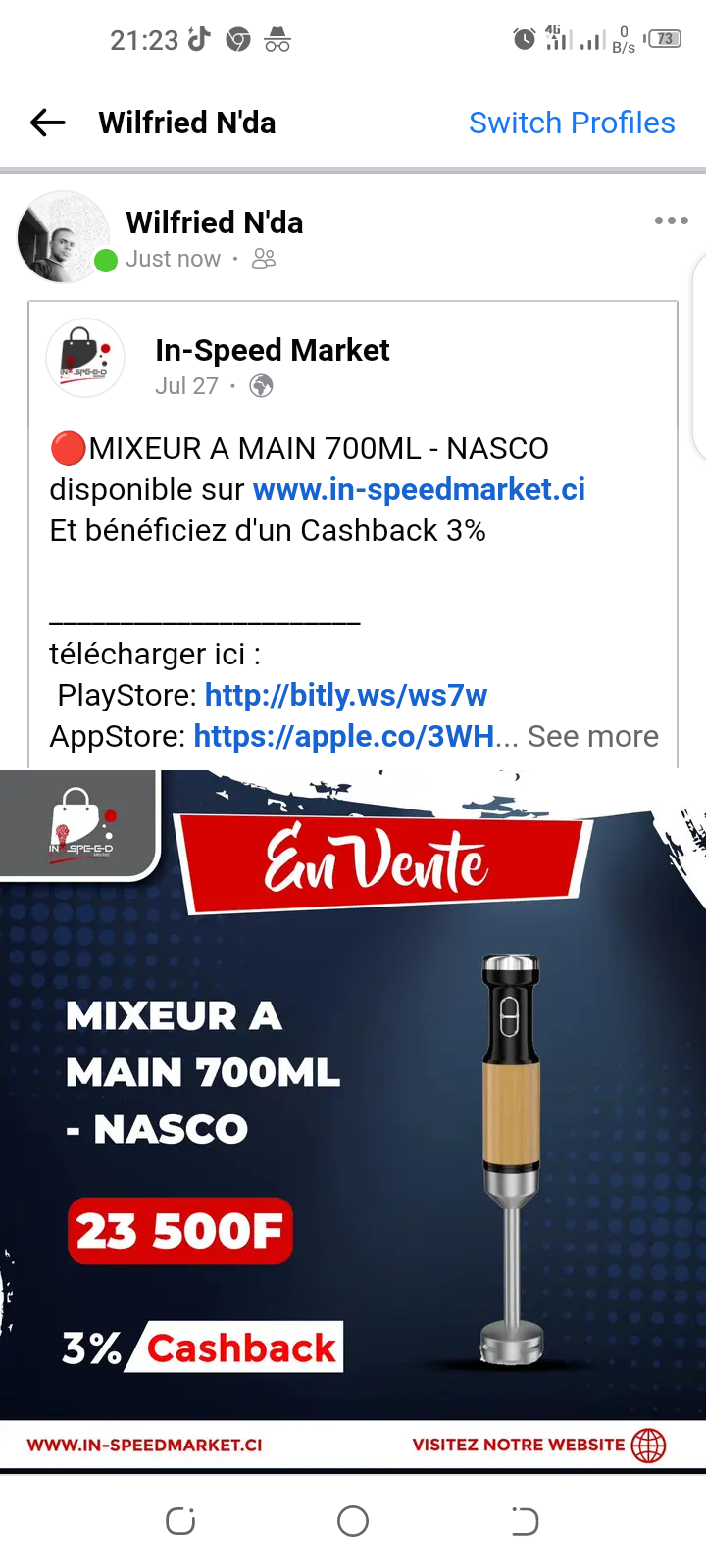Open the PlayStore bitly.ws link
This screenshot has height=1568, width=706.
[345, 695]
